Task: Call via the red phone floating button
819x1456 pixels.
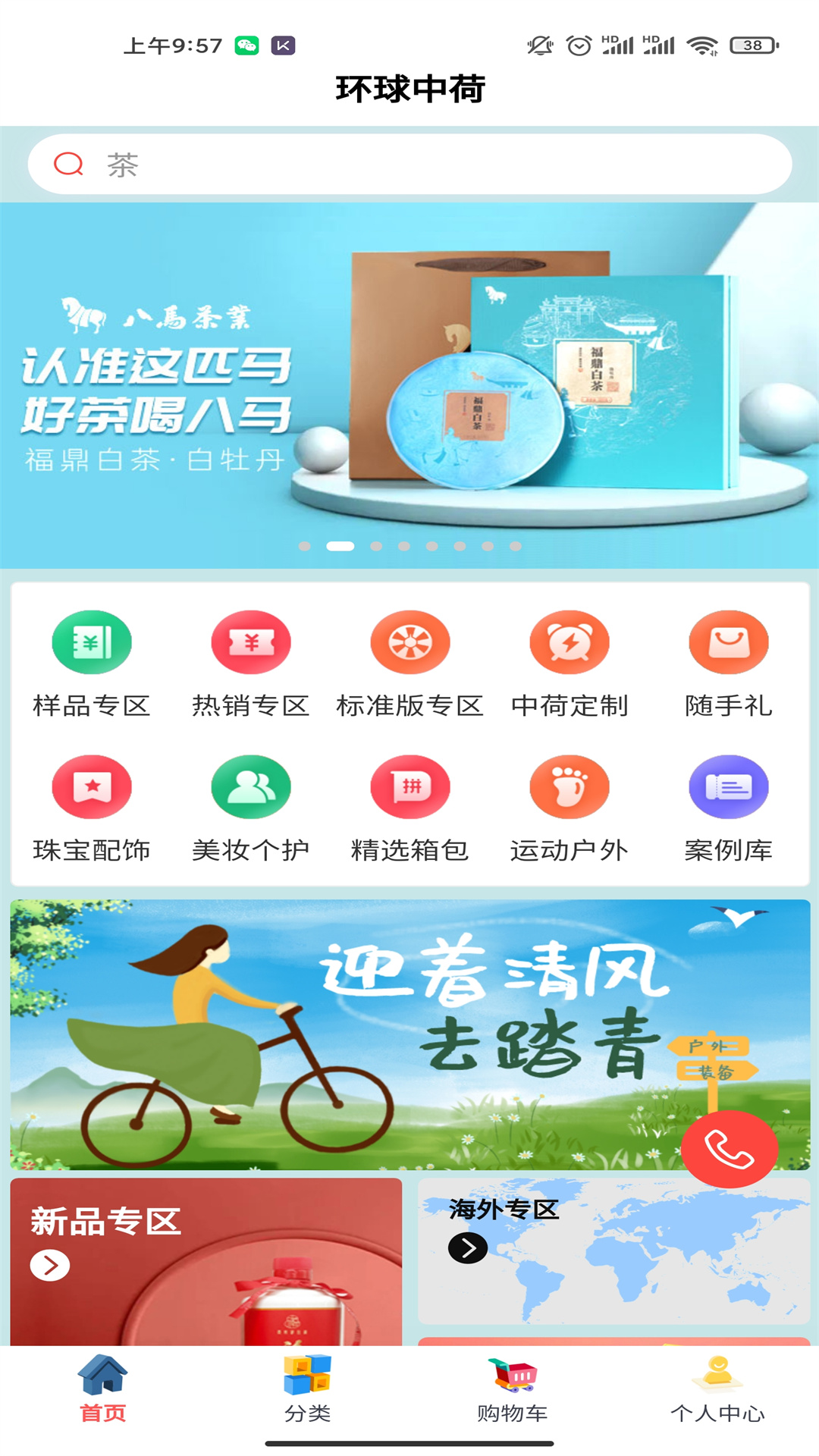Action: (730, 1149)
